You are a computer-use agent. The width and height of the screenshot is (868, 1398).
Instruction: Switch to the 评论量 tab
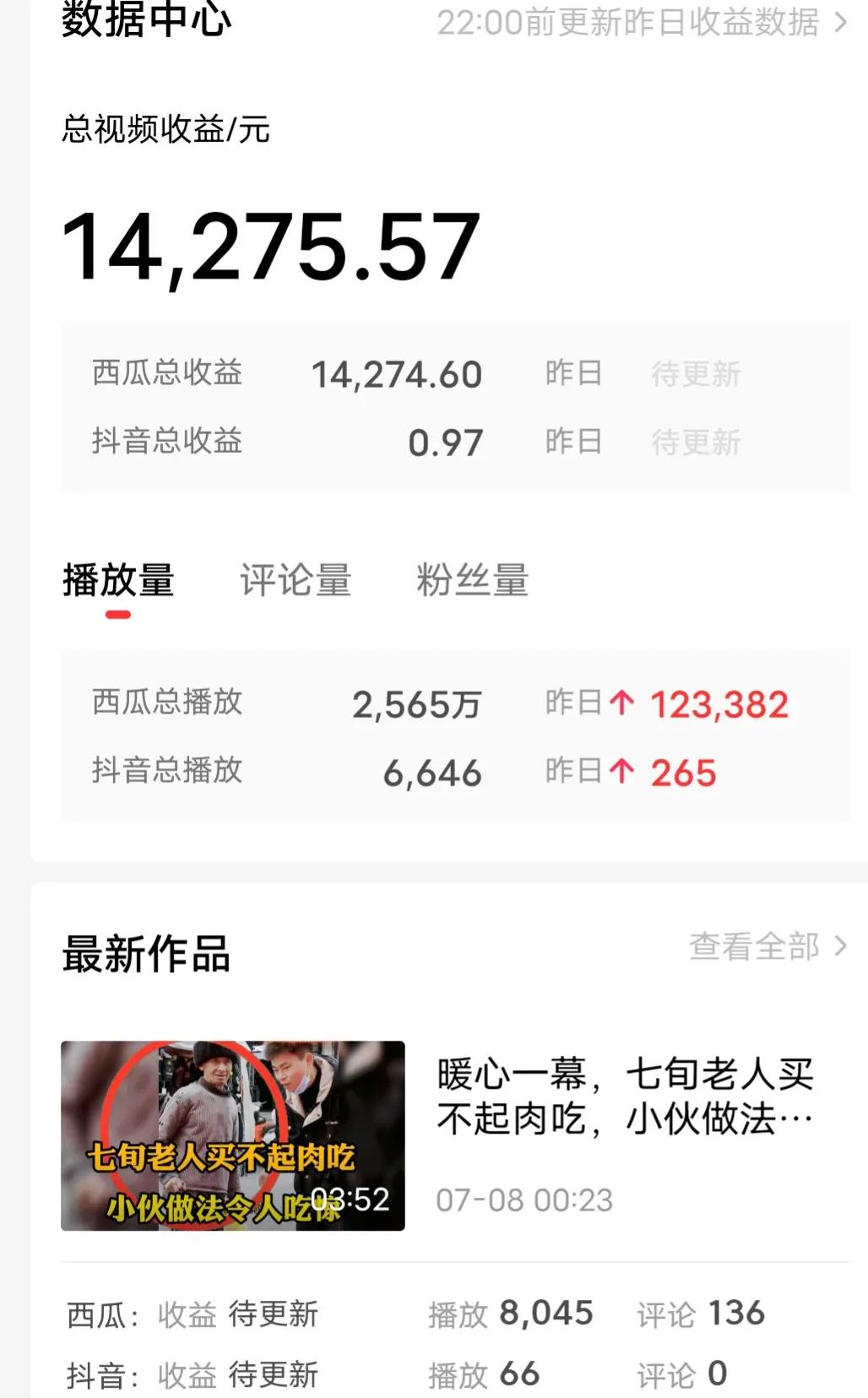[296, 580]
